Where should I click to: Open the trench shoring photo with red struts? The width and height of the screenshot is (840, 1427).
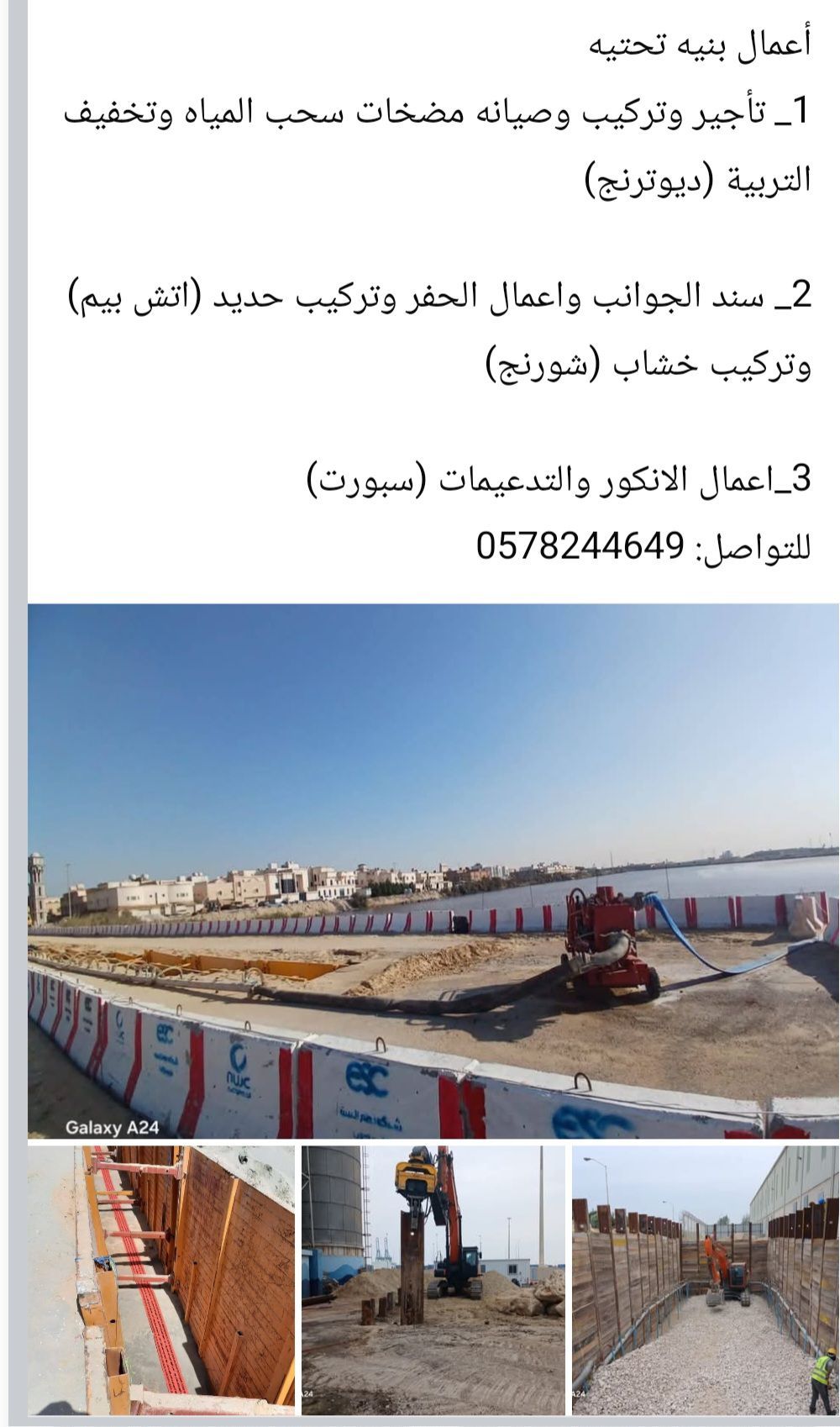[161, 1279]
